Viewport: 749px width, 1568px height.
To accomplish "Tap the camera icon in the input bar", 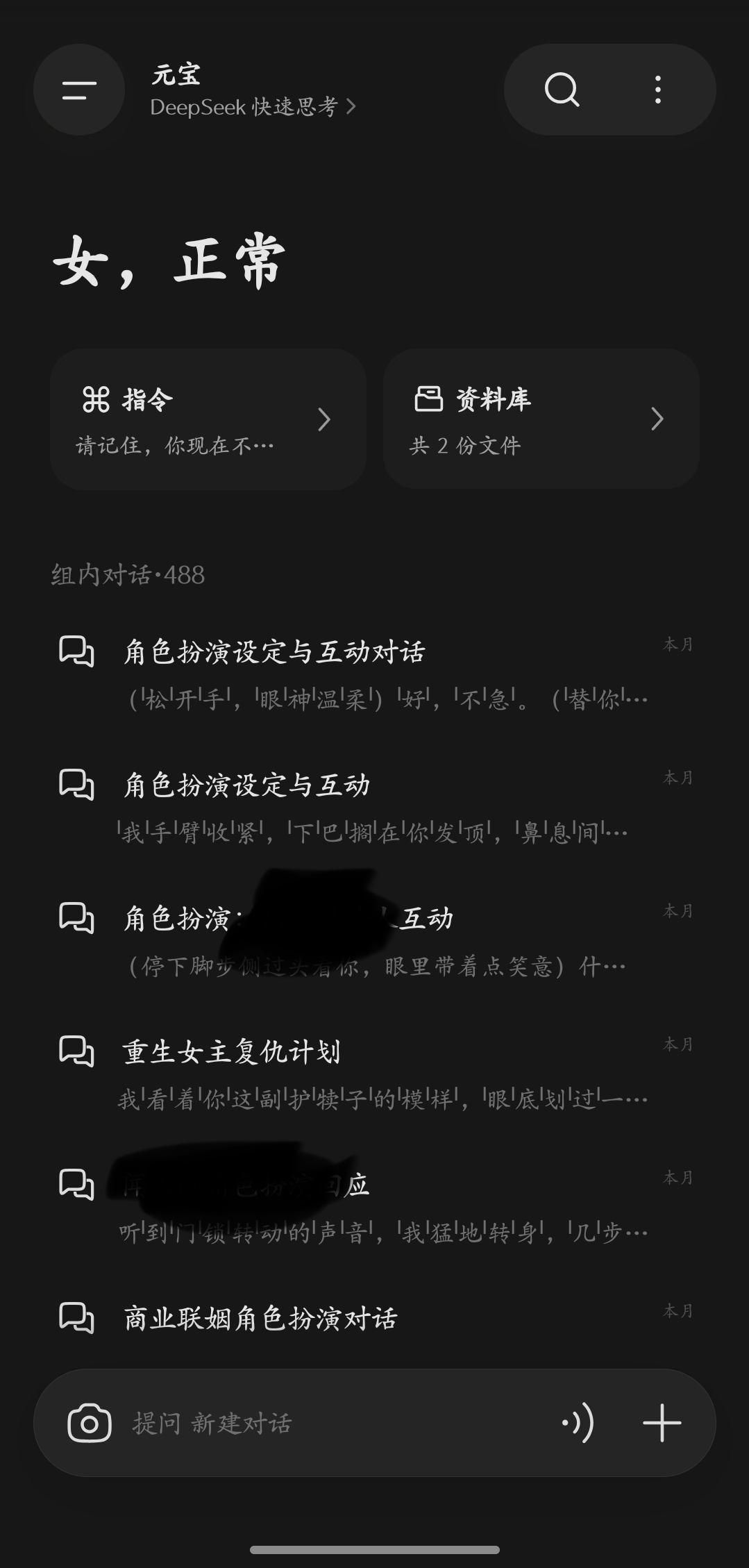I will pos(89,1423).
